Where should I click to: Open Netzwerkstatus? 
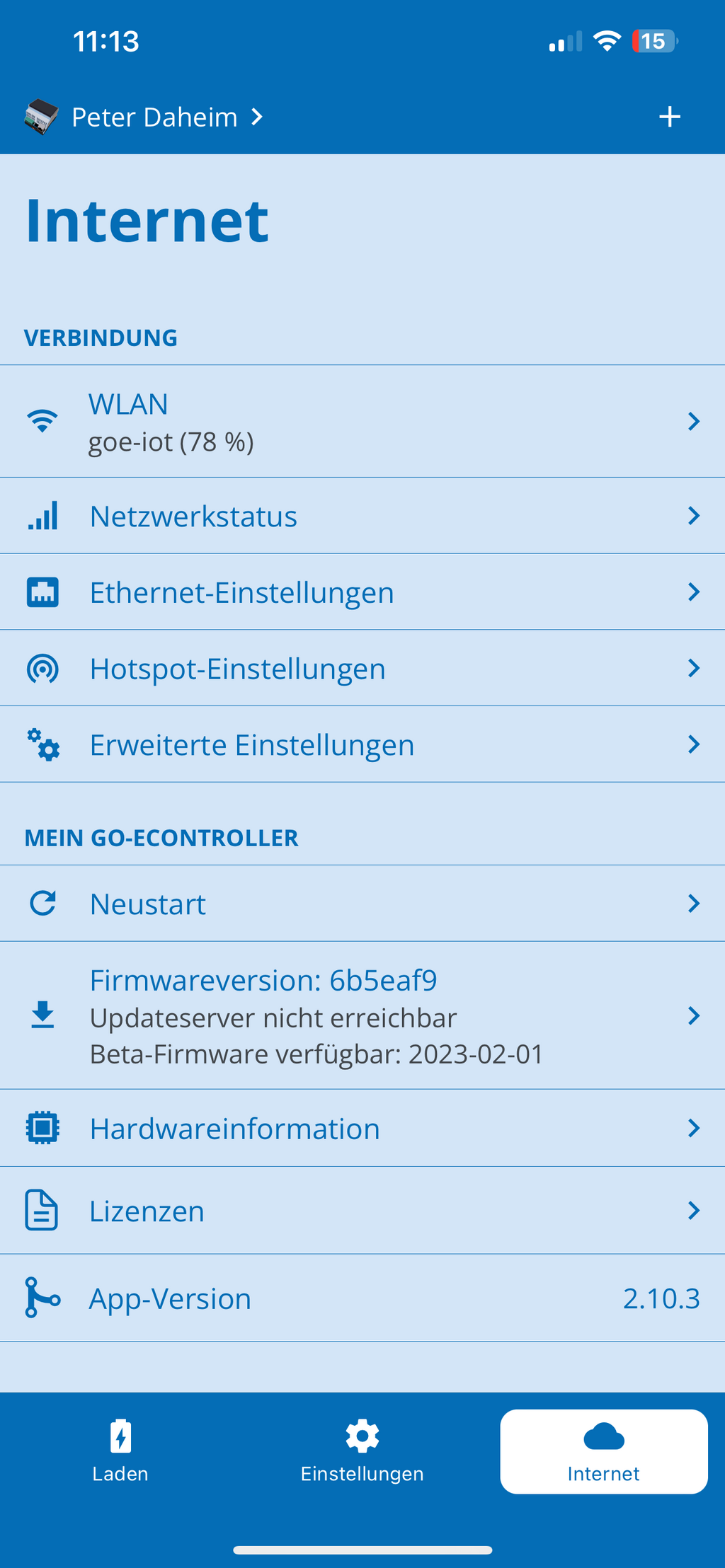click(362, 516)
